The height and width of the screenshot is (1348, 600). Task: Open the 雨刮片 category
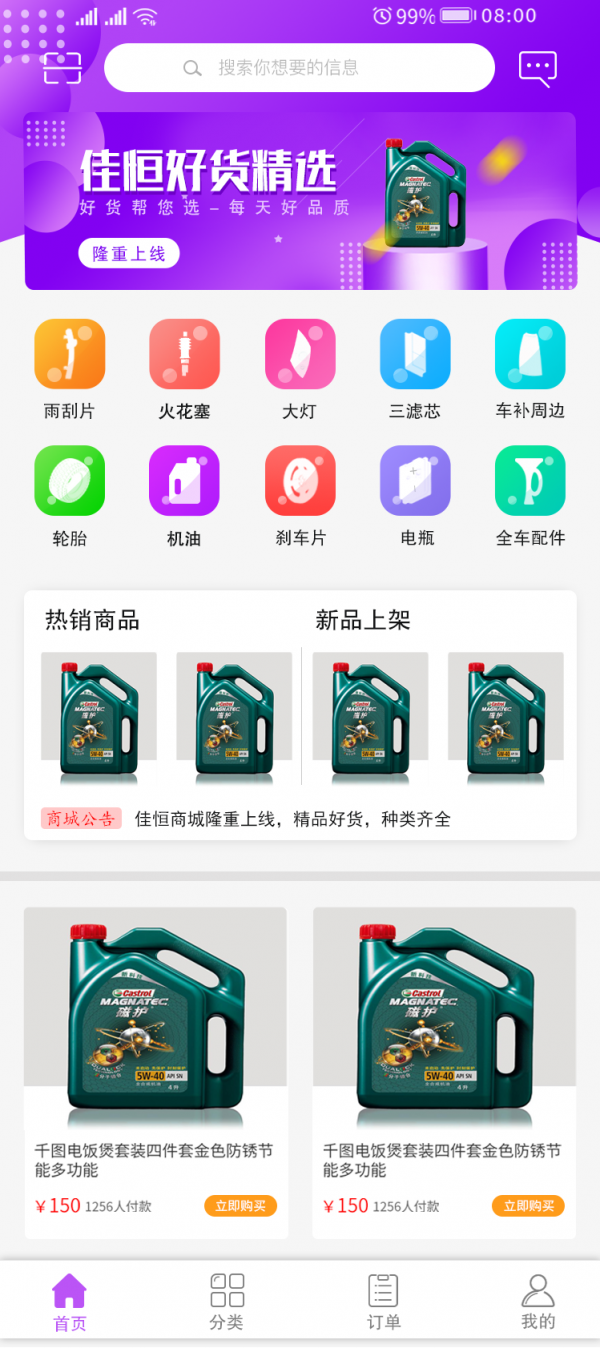pyautogui.click(x=69, y=354)
